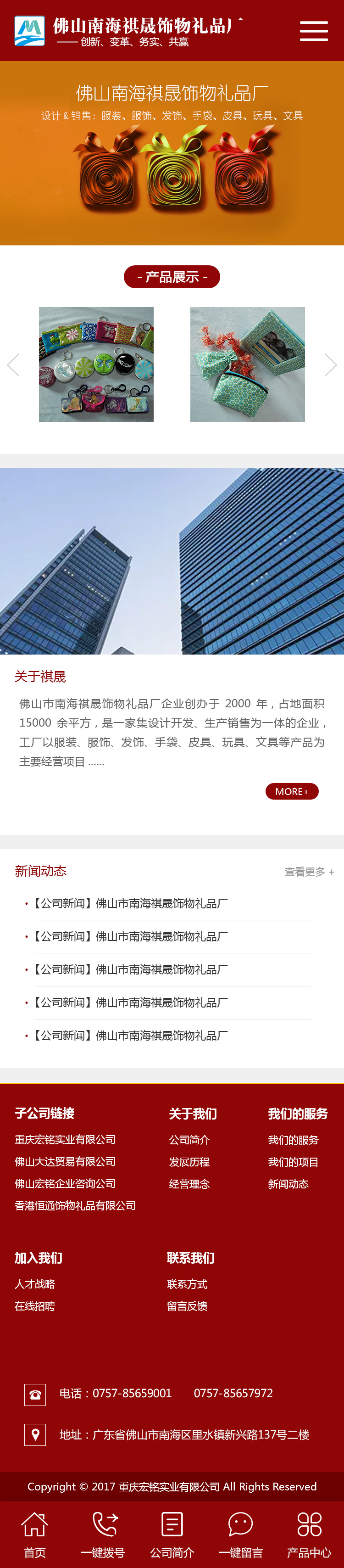
Task: Tap 一键拨号 to call
Action: (103, 1534)
